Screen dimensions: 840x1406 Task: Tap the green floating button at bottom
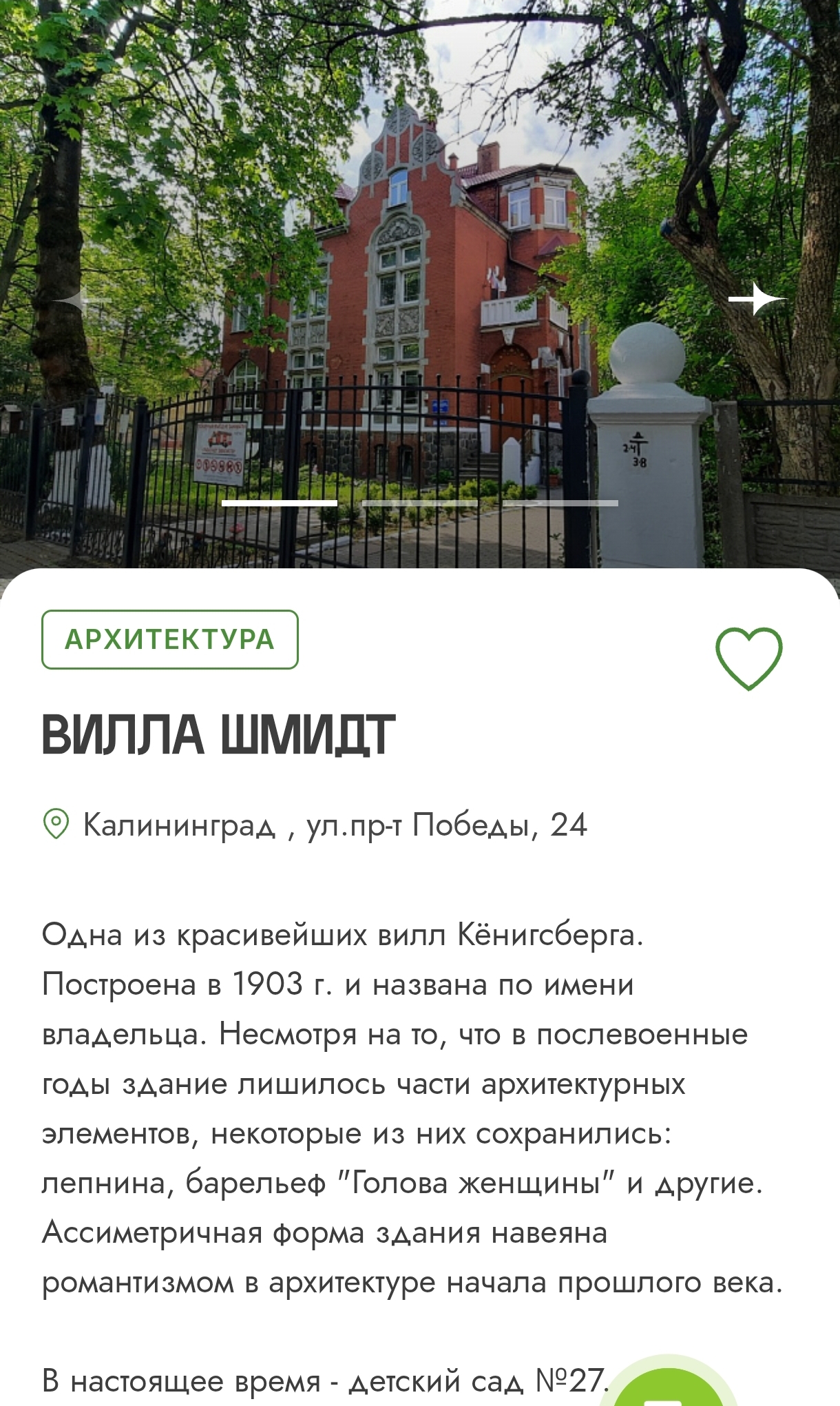point(673,1385)
